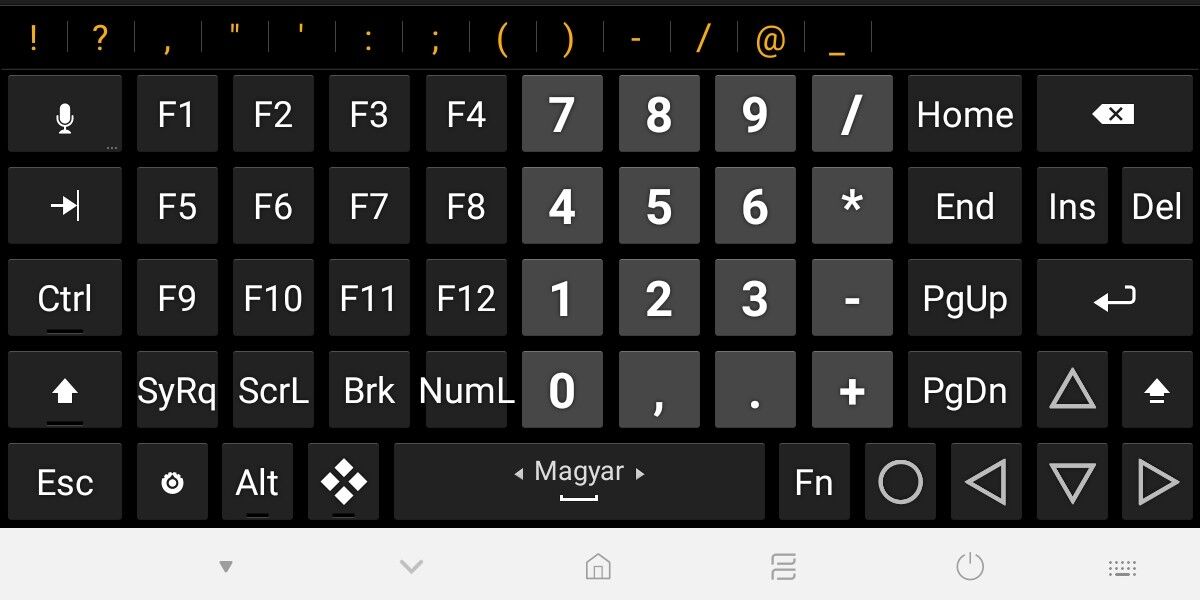Tap the PgDn key
Screen dimensions: 1200x600
click(x=965, y=391)
